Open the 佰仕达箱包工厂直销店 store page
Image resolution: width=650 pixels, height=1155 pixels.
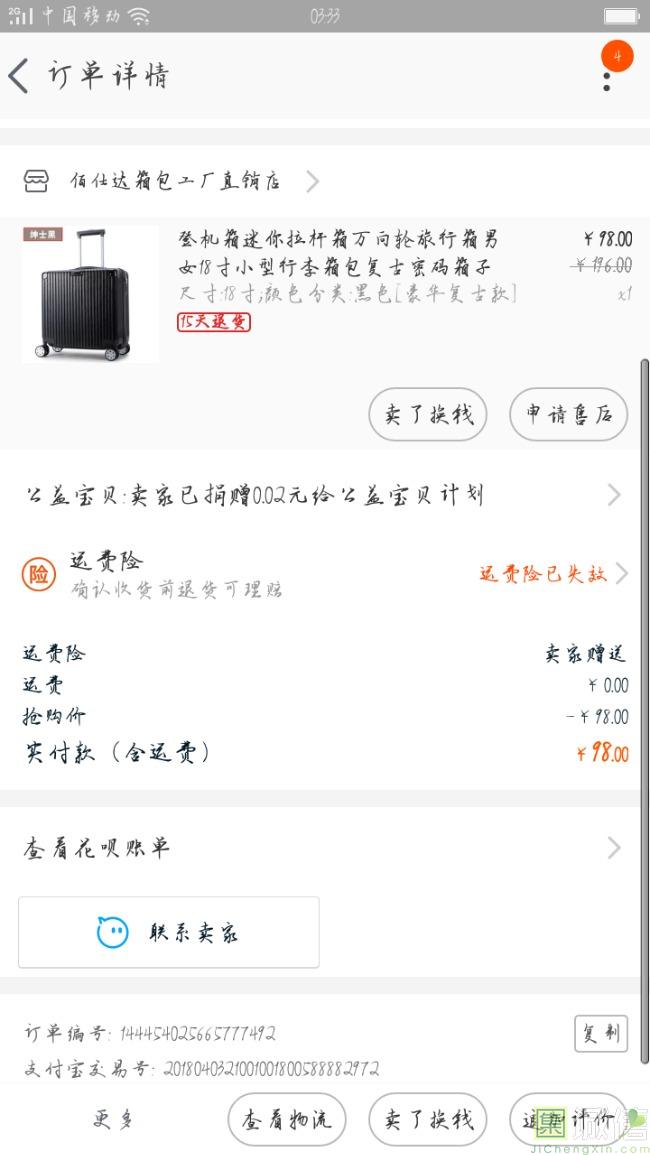coord(171,181)
